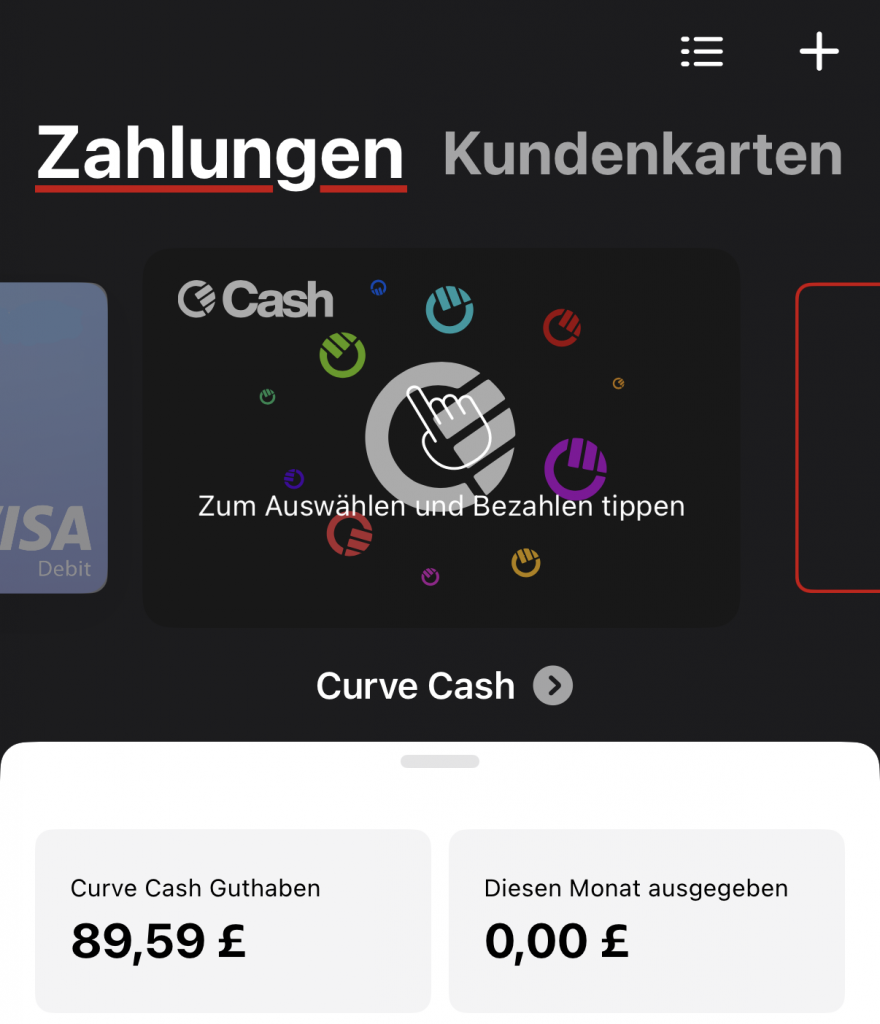
Task: Switch to the Kundenkarten tab
Action: [643, 153]
